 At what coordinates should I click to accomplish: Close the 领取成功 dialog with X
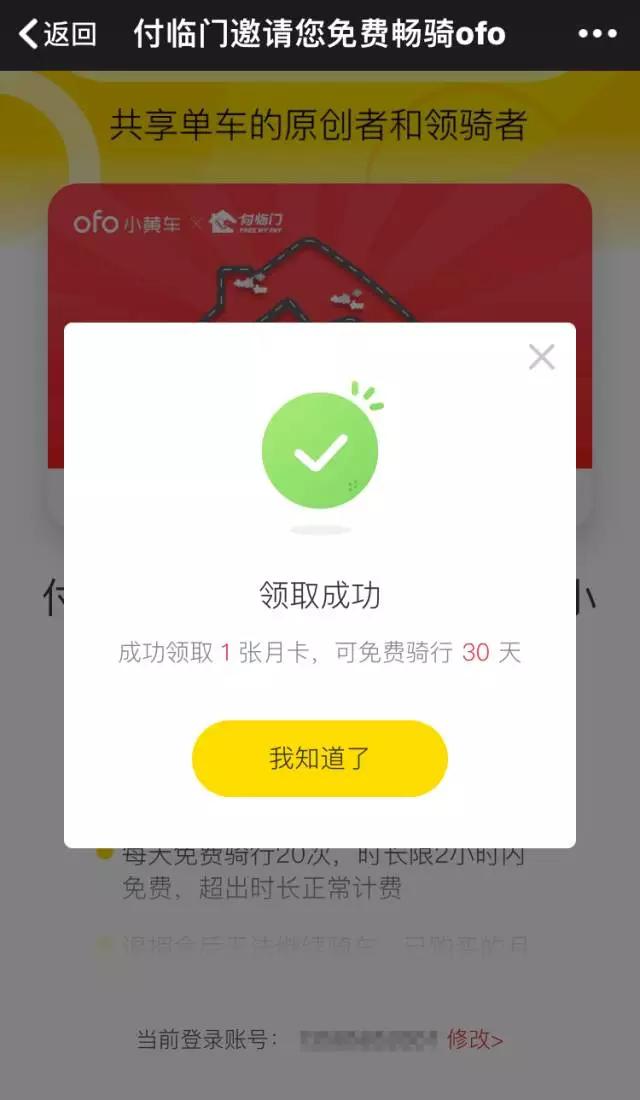click(541, 357)
